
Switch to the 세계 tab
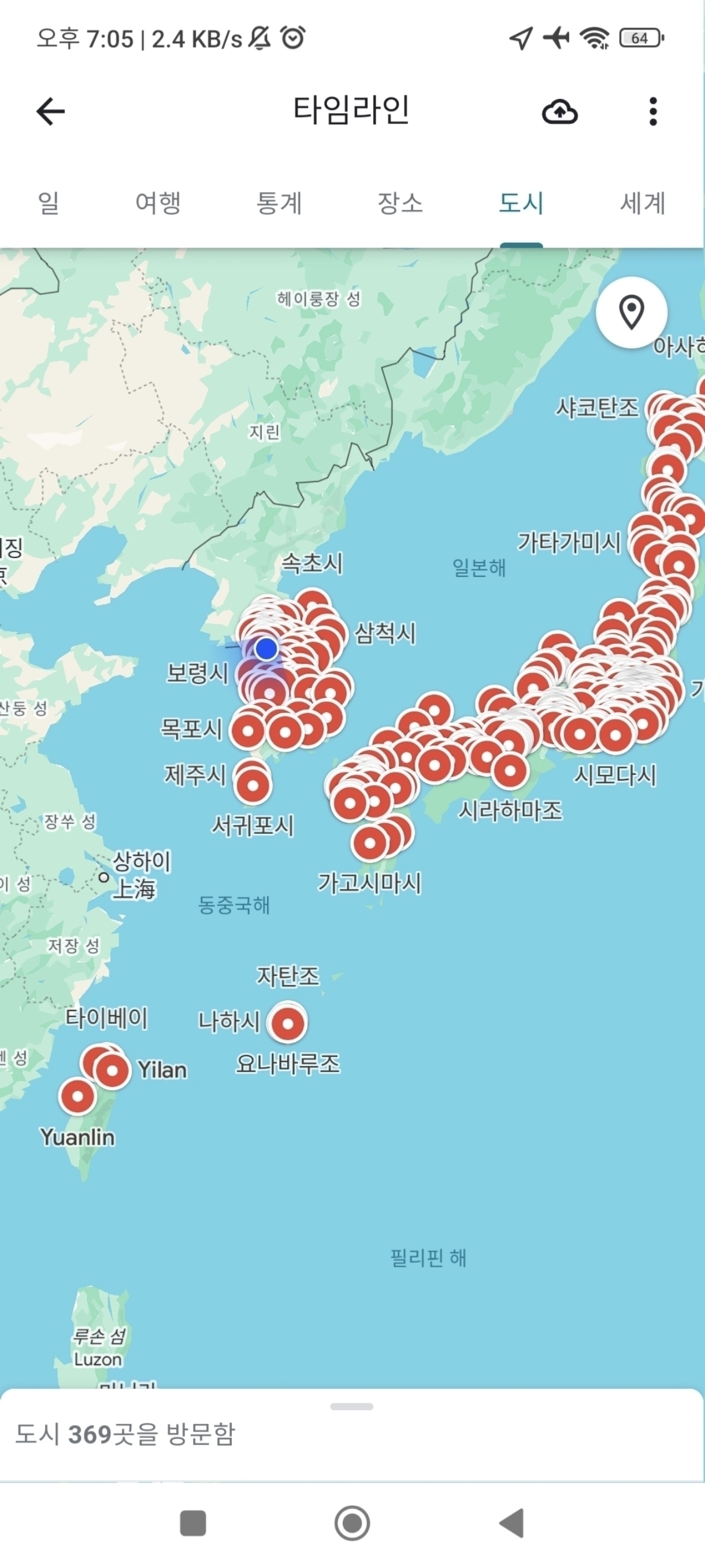[x=643, y=203]
